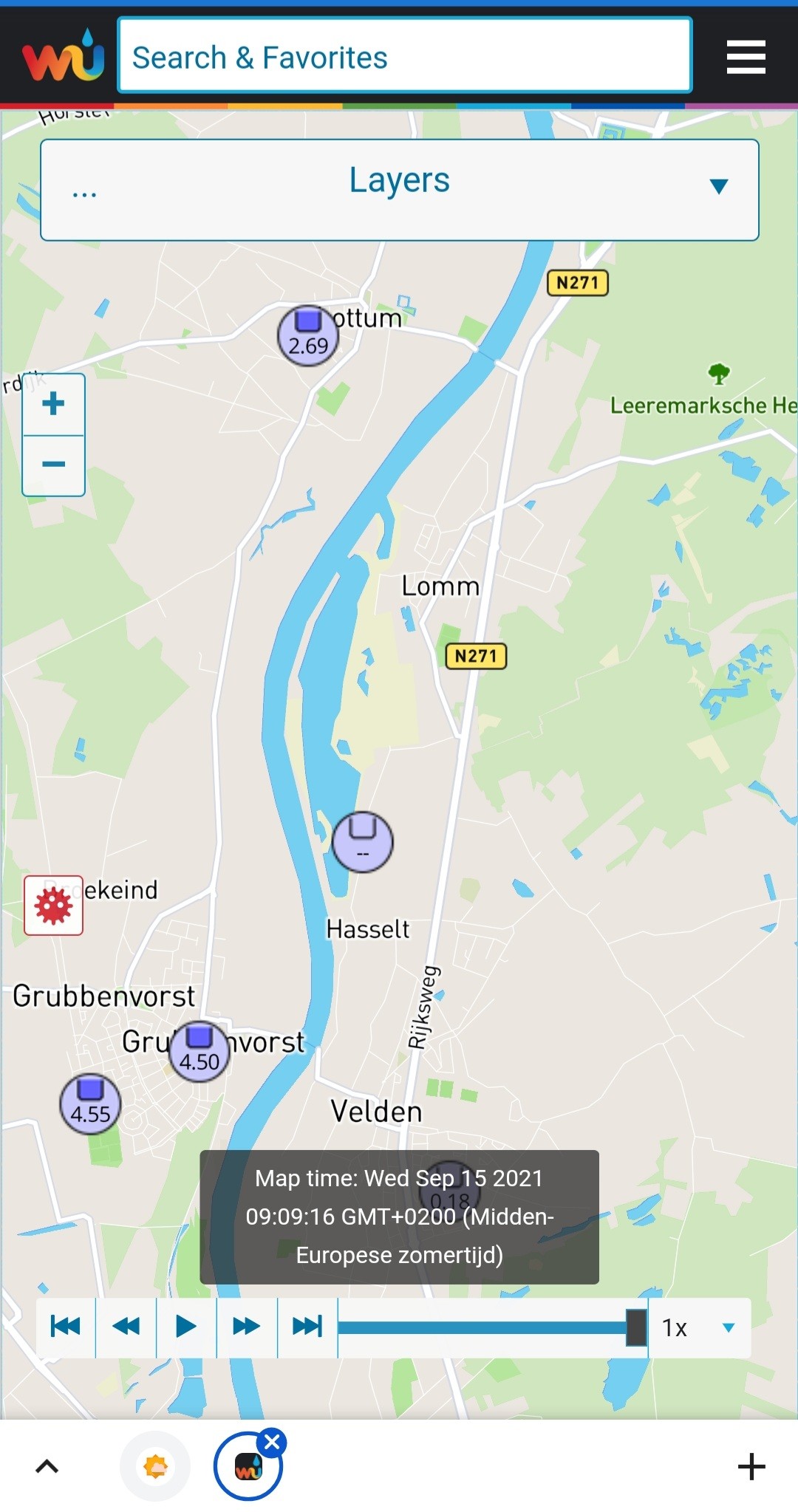Open the hamburger menu
Screen dimensions: 798x1512
click(746, 57)
